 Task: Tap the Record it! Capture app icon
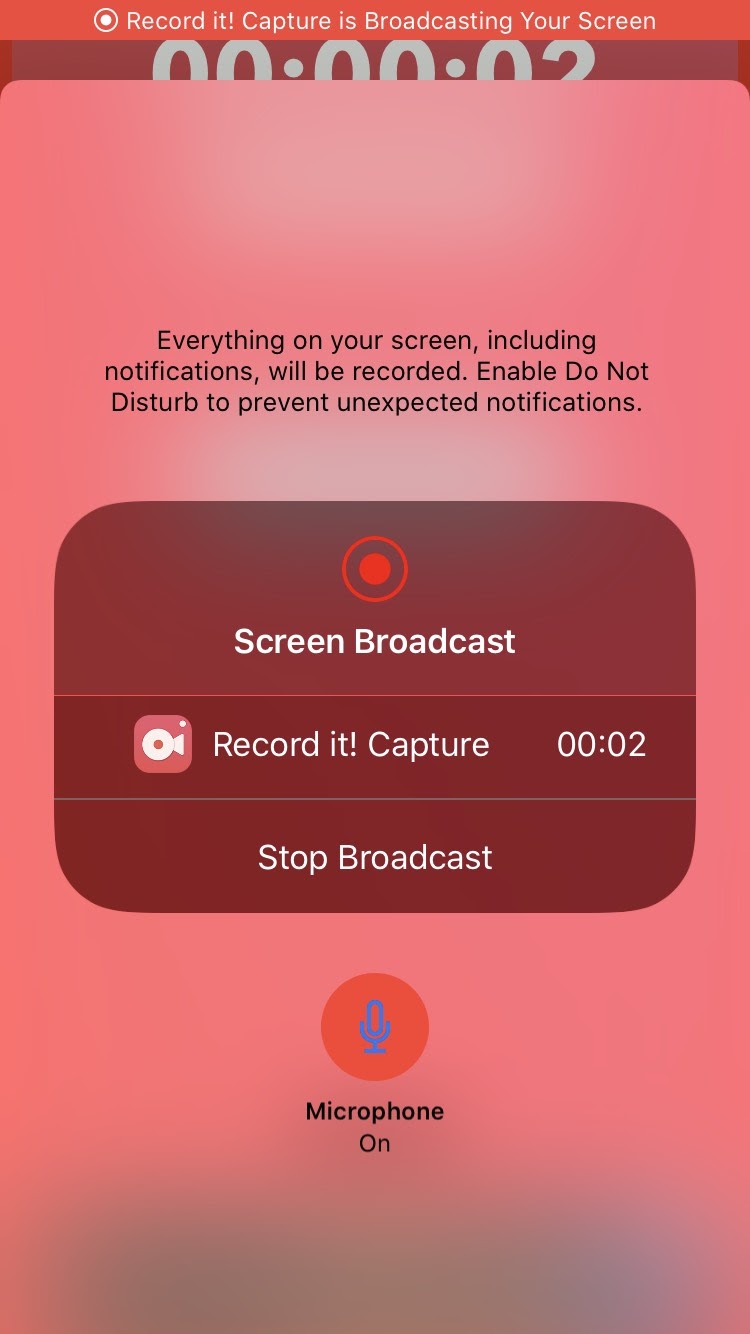point(162,744)
